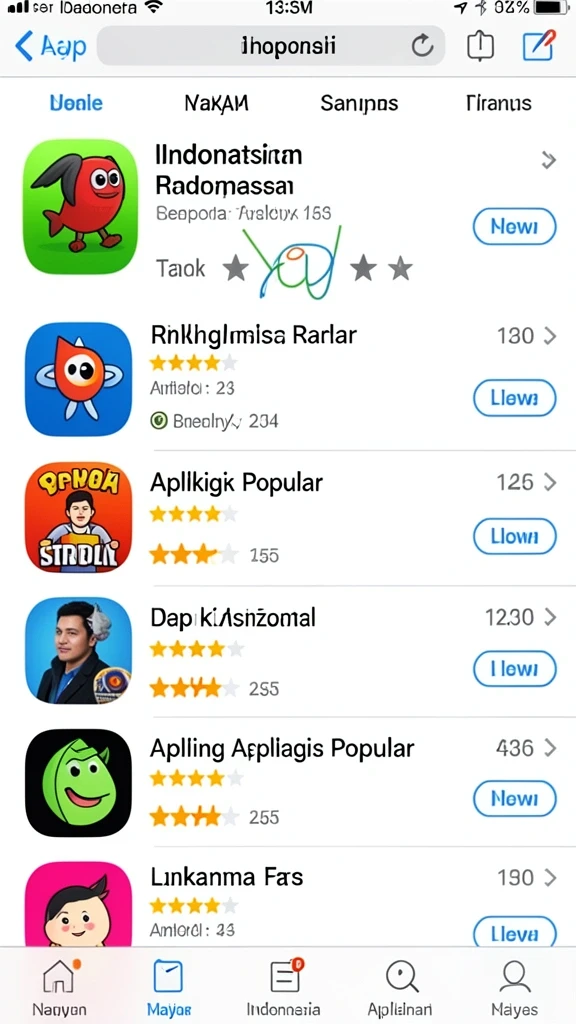
Task: Open the Mayes profile tab
Action: pyautogui.click(x=515, y=987)
